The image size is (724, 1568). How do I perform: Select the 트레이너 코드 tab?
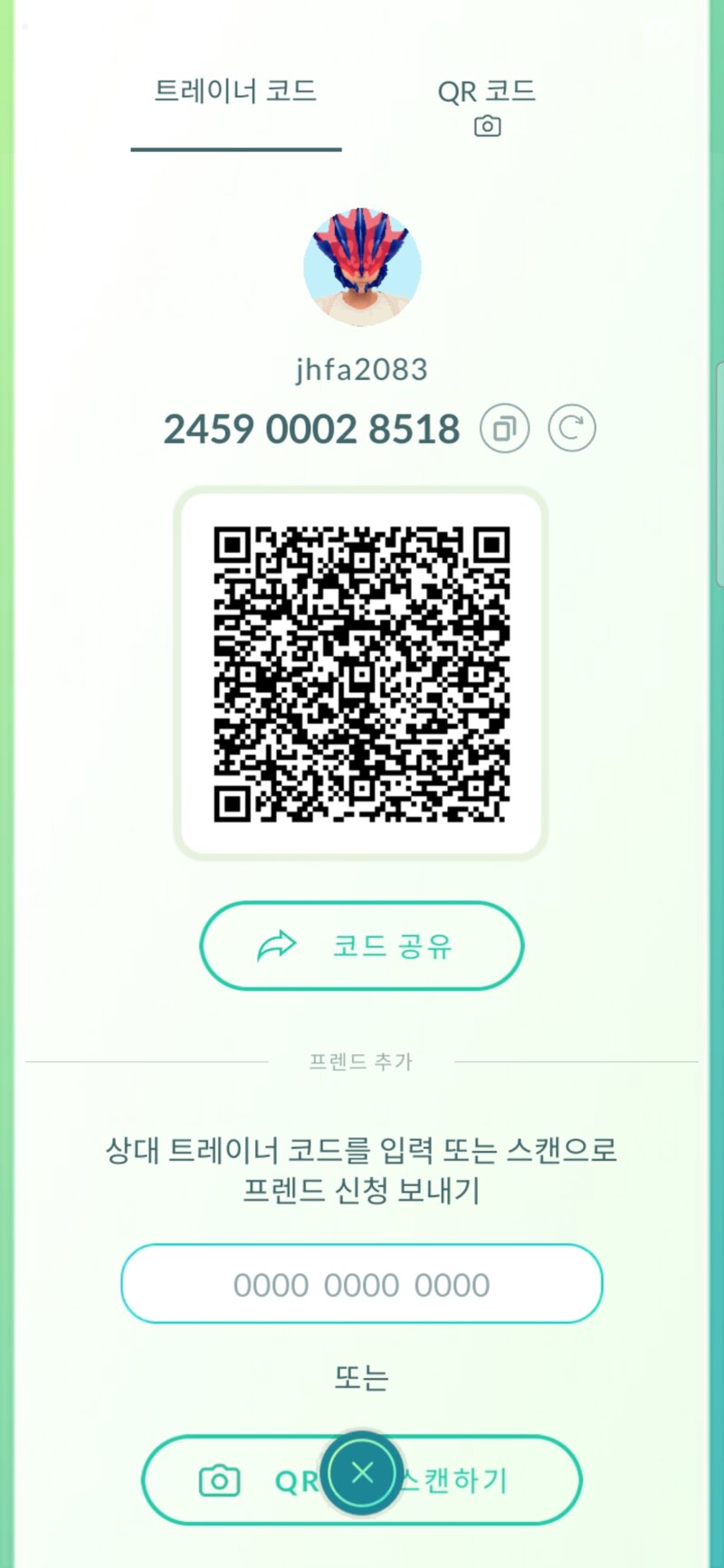coord(235,91)
